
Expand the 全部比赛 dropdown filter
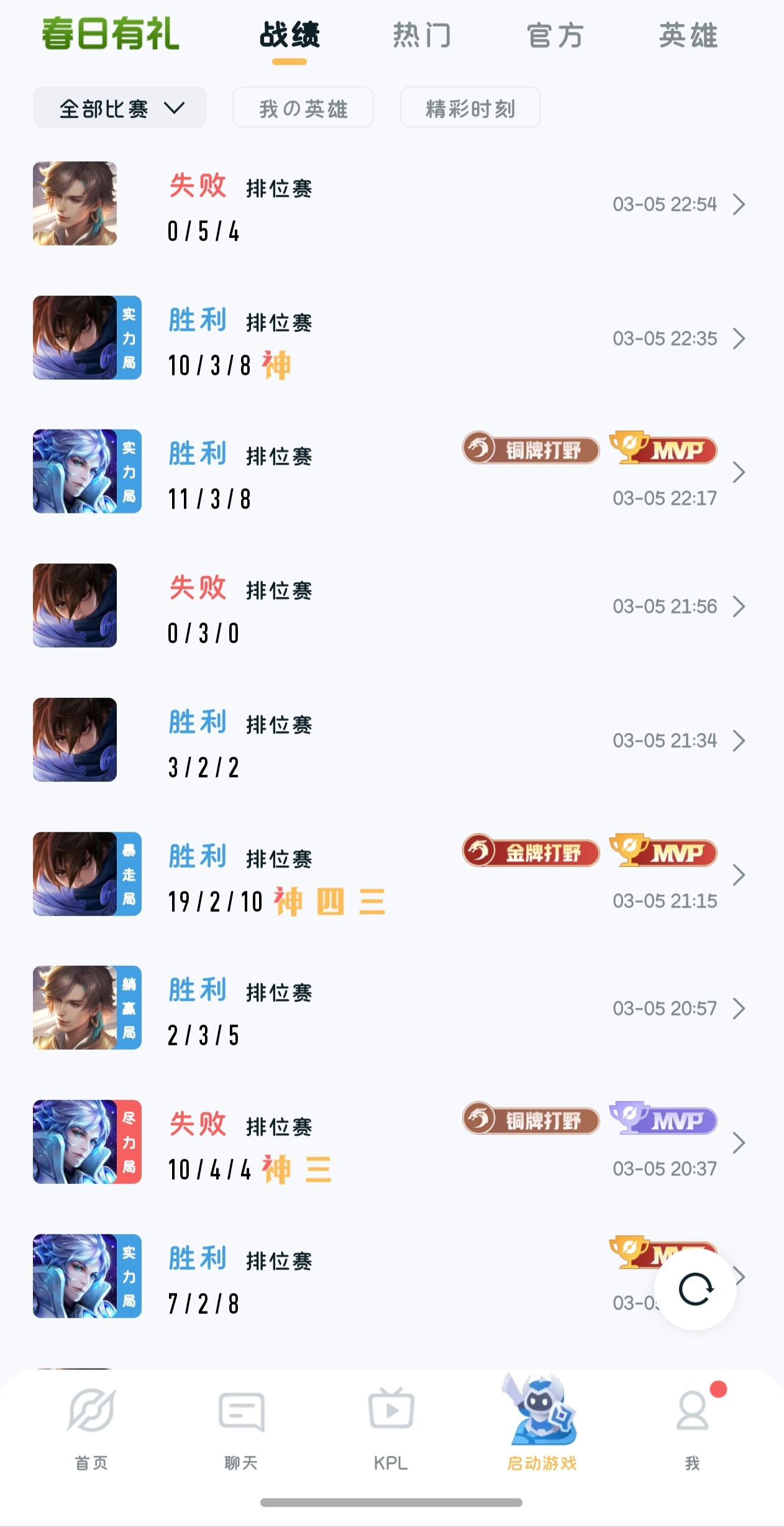pos(120,108)
